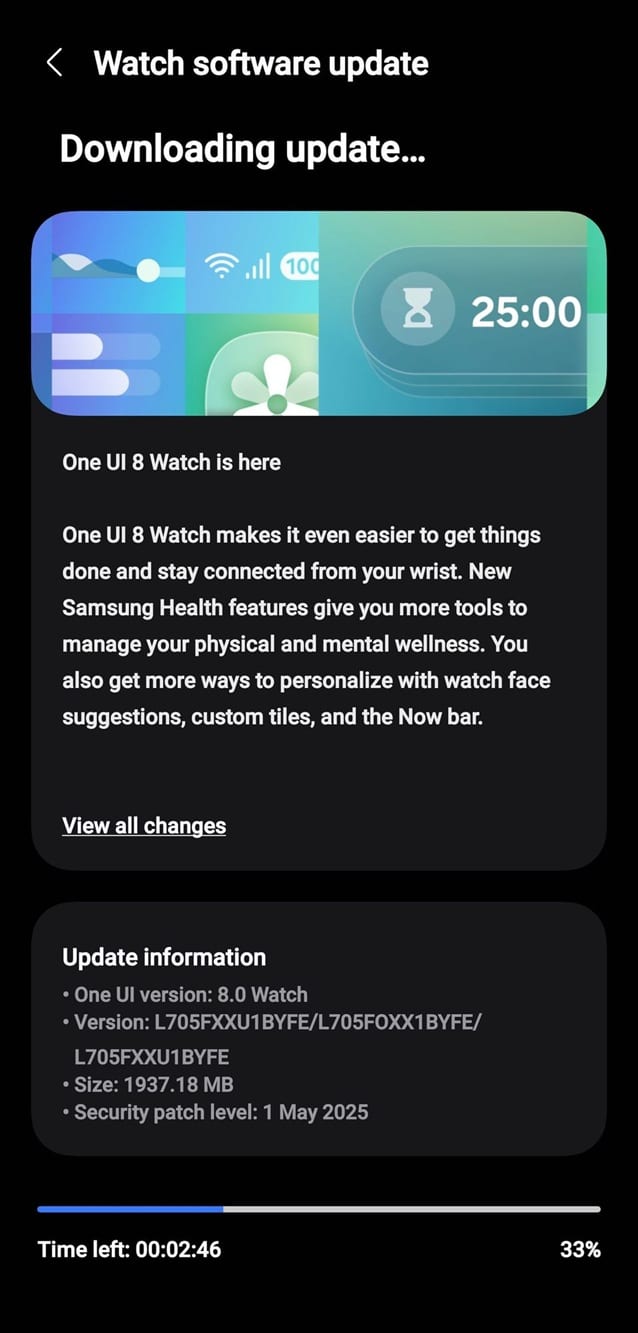This screenshot has width=638, height=1333.
Task: Go back from Watch software update
Action: (x=54, y=64)
